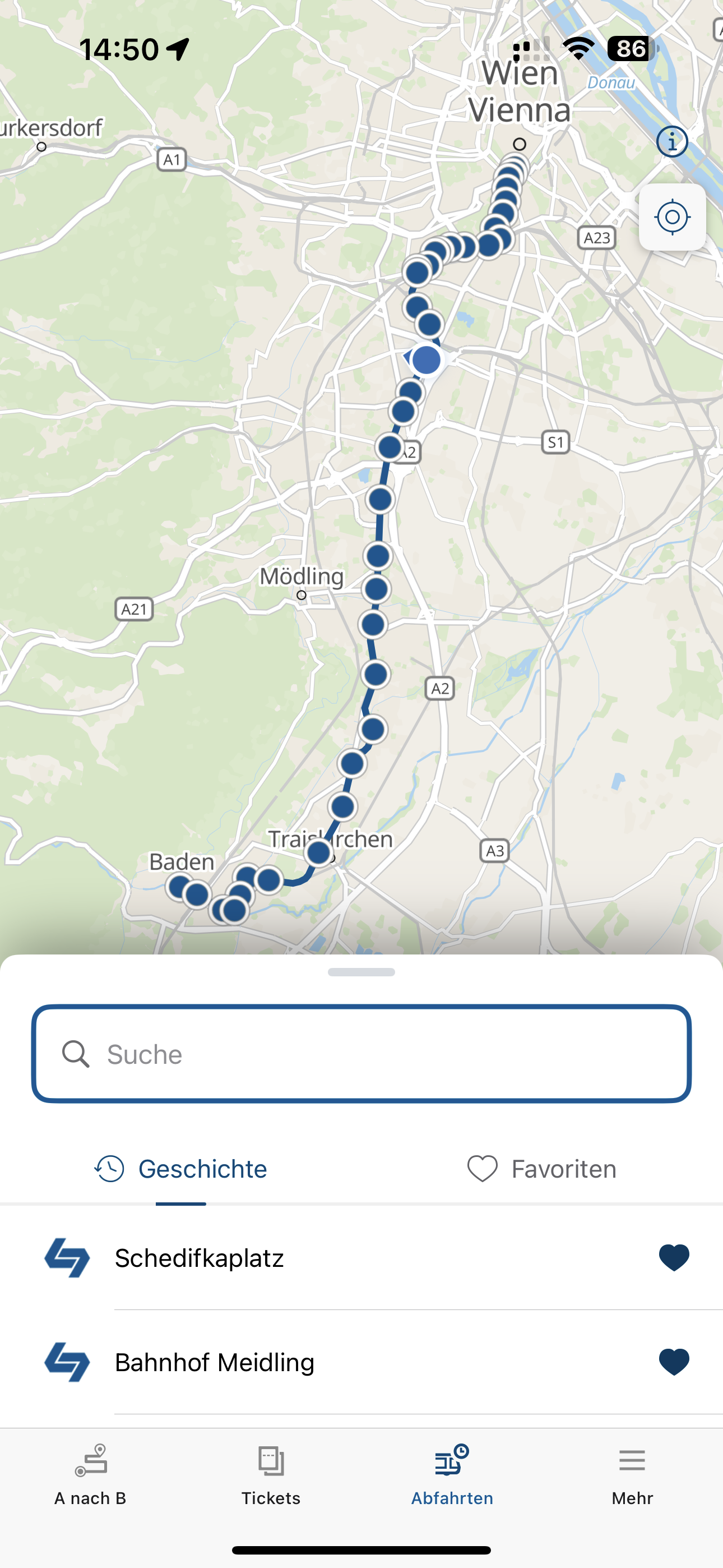This screenshot has height=1568, width=723.
Task: Tap the magnifier icon in the search bar
Action: tap(77, 1055)
